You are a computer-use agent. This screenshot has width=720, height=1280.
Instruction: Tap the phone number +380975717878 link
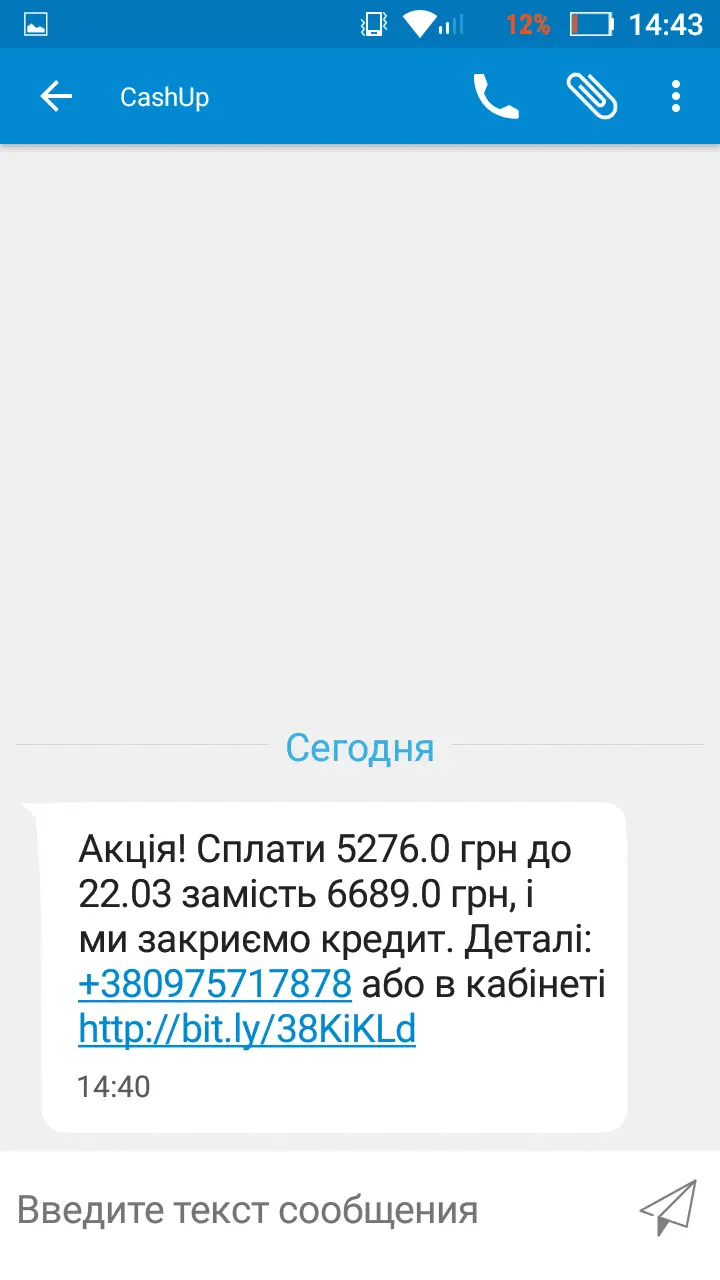pyautogui.click(x=215, y=985)
